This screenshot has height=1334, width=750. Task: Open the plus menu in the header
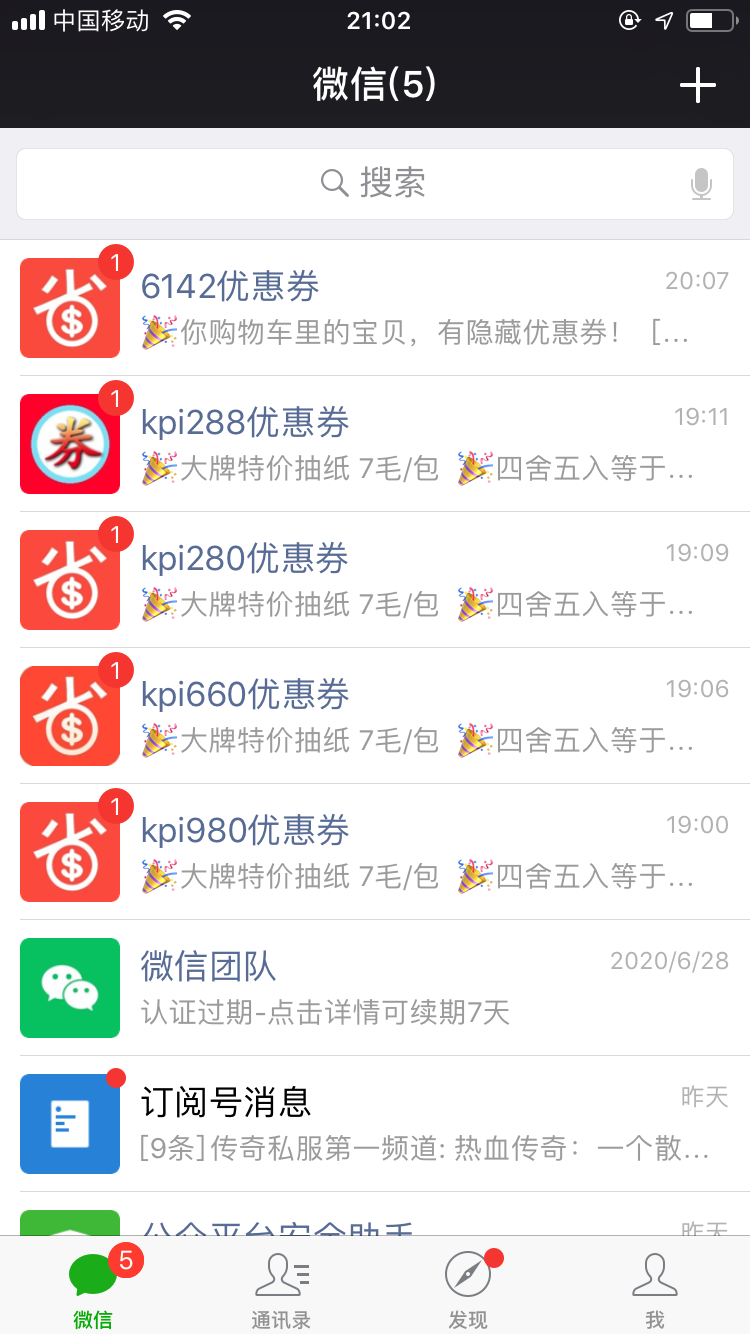point(697,85)
